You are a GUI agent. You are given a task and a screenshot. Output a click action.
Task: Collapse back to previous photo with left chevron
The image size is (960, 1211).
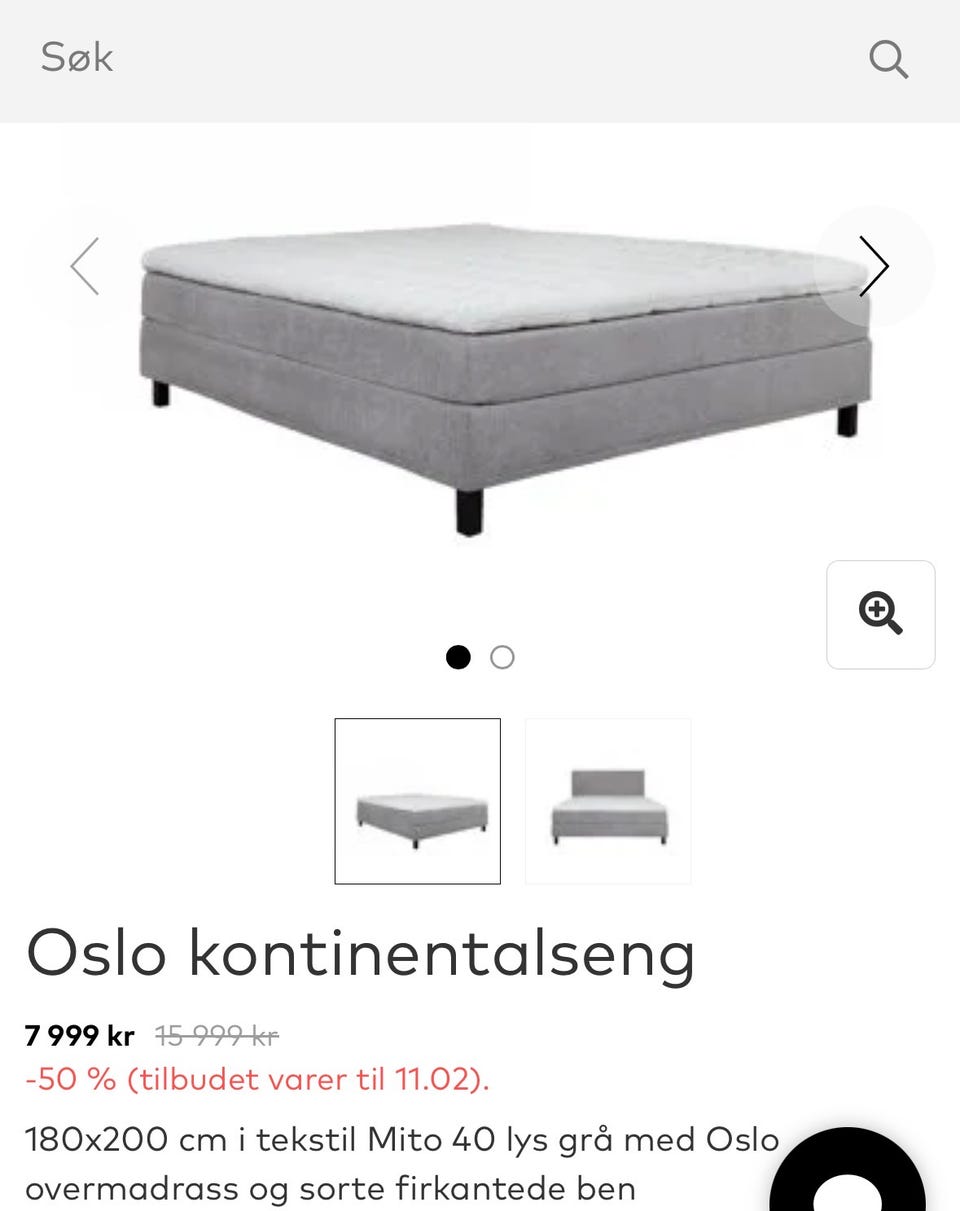(86, 267)
